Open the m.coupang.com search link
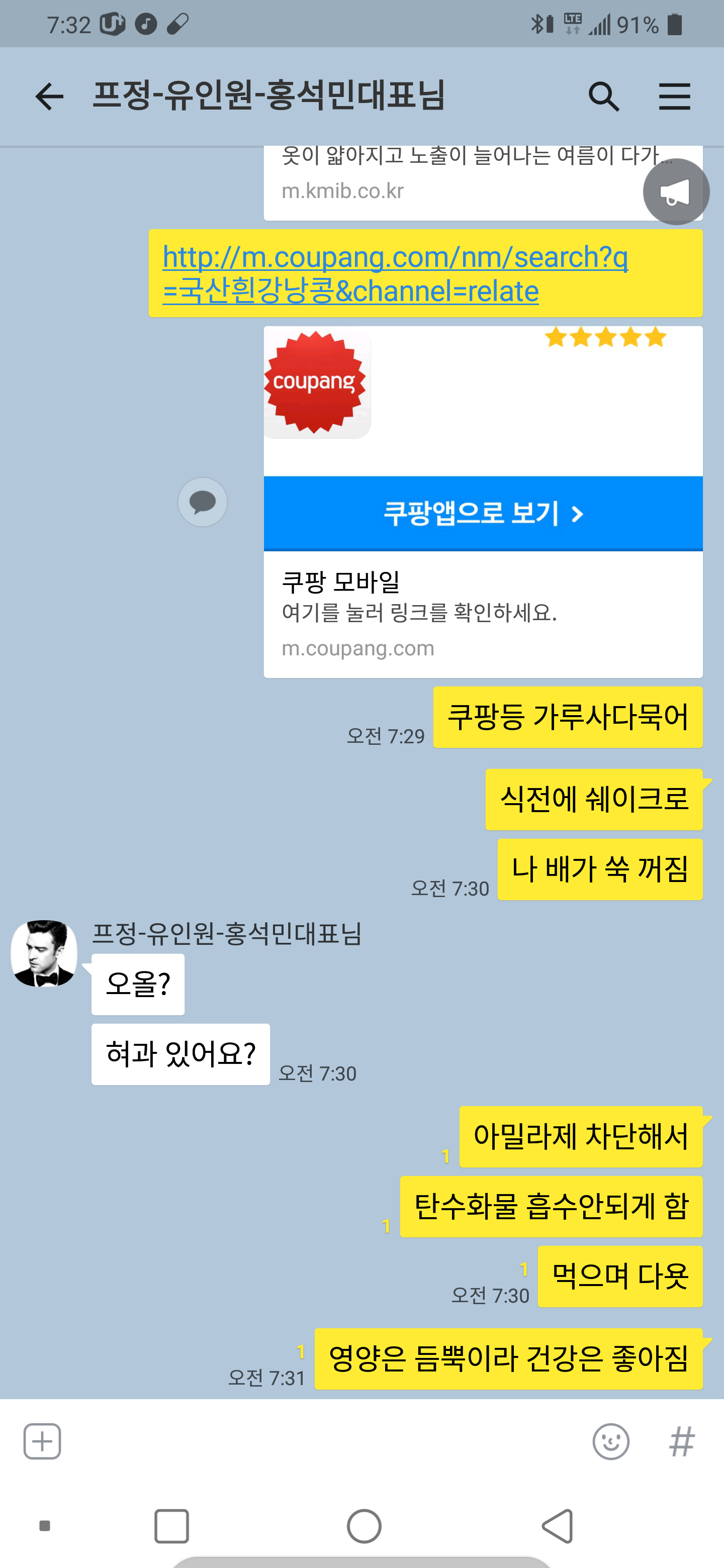724x1568 pixels. [395, 274]
